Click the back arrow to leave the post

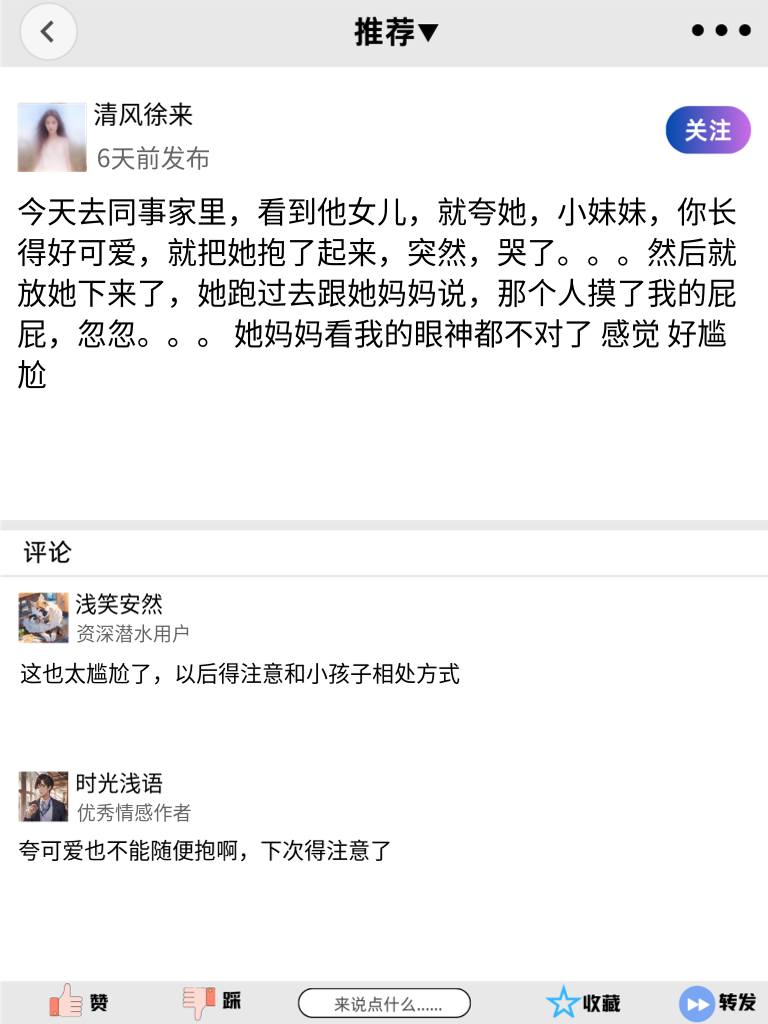coord(48,31)
